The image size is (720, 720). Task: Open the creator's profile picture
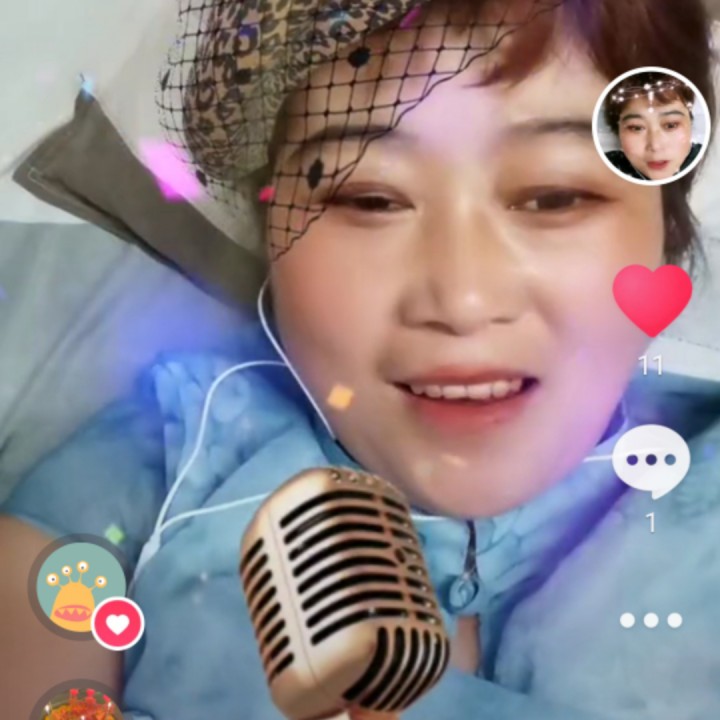coord(651,127)
